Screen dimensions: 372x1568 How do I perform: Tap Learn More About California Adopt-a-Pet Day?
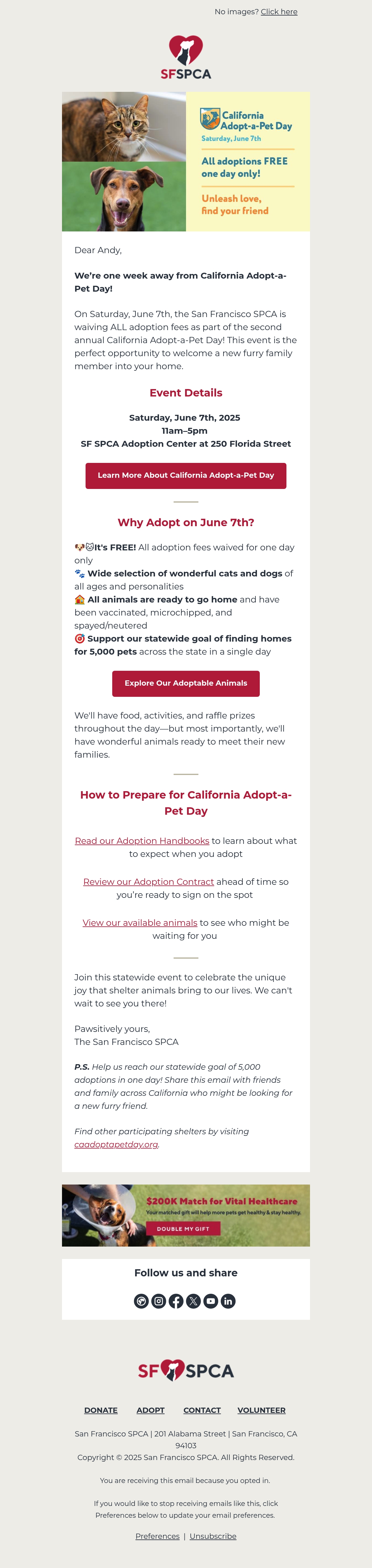[186, 475]
